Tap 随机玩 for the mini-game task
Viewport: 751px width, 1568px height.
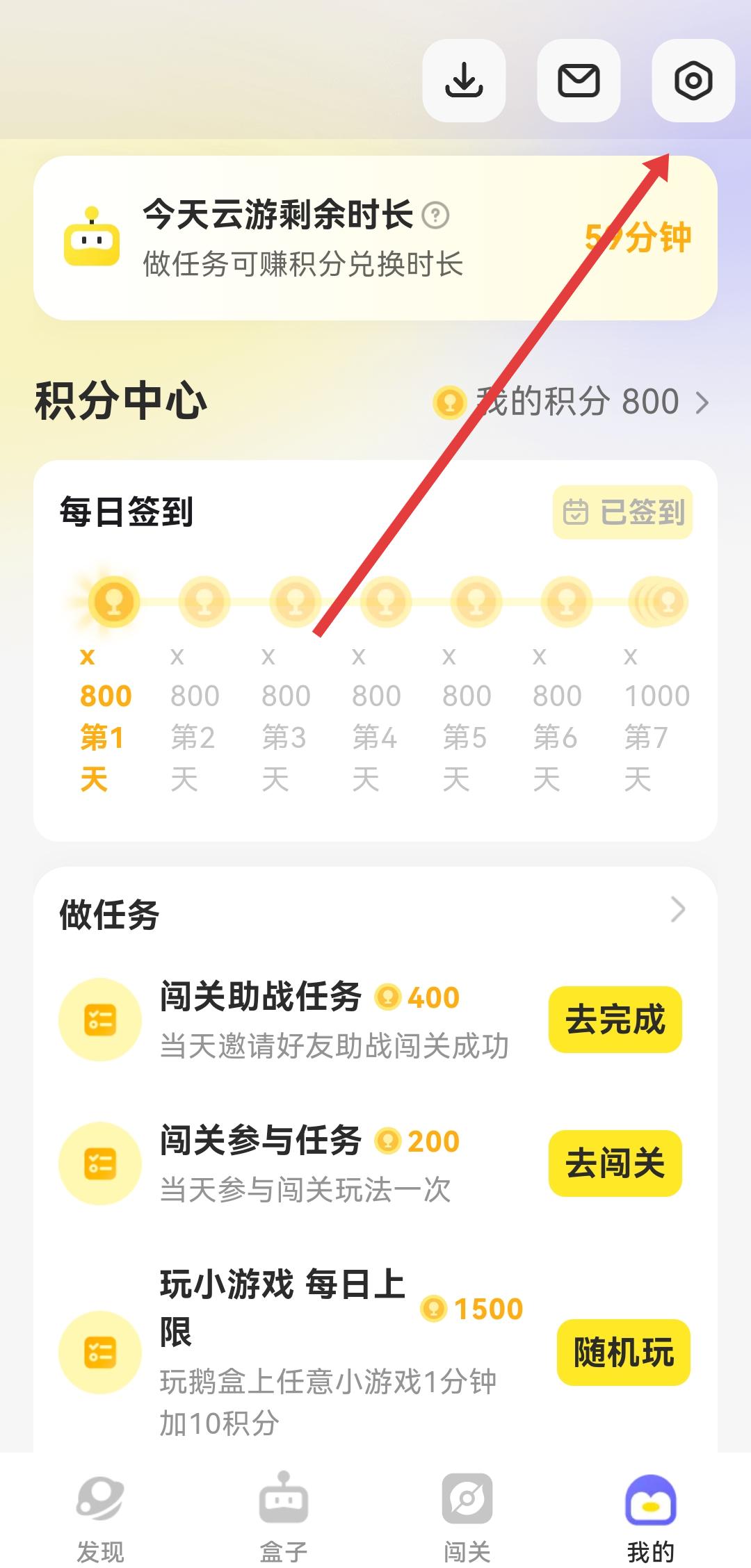[623, 1353]
